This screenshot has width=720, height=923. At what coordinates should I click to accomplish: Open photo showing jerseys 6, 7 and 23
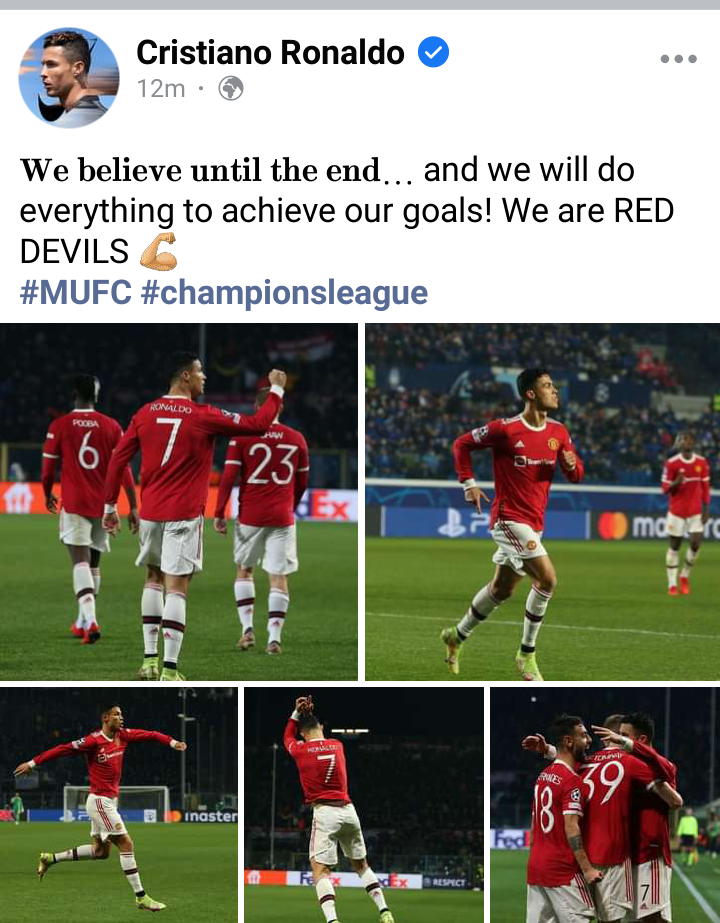point(178,502)
